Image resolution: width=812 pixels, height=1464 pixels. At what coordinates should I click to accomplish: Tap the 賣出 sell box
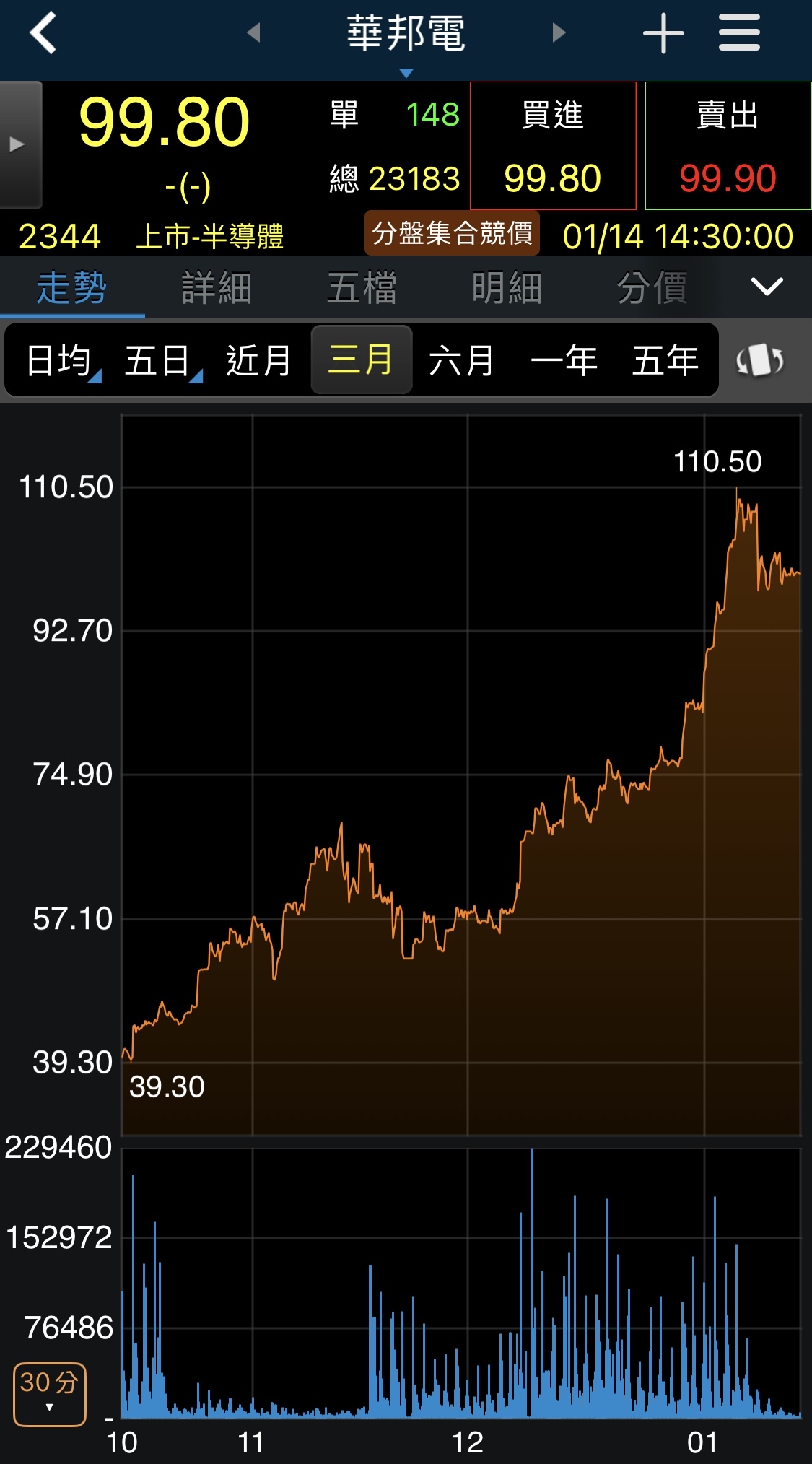pyautogui.click(x=728, y=146)
